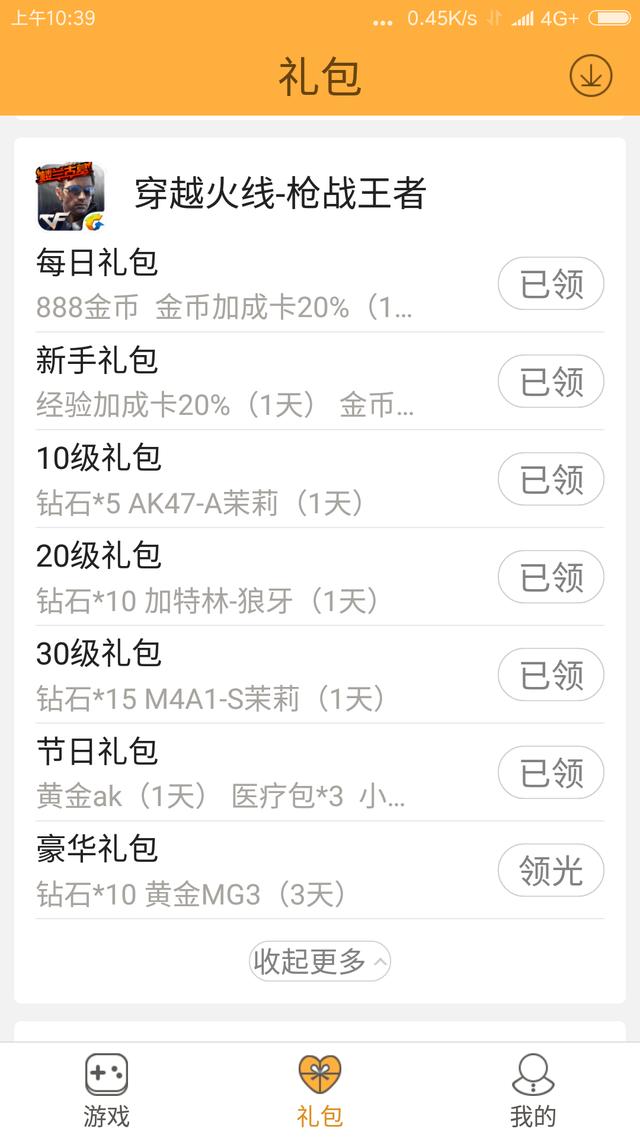Image resolution: width=640 pixels, height=1138 pixels.
Task: Switch to the 游戏 tab
Action: [106, 1090]
